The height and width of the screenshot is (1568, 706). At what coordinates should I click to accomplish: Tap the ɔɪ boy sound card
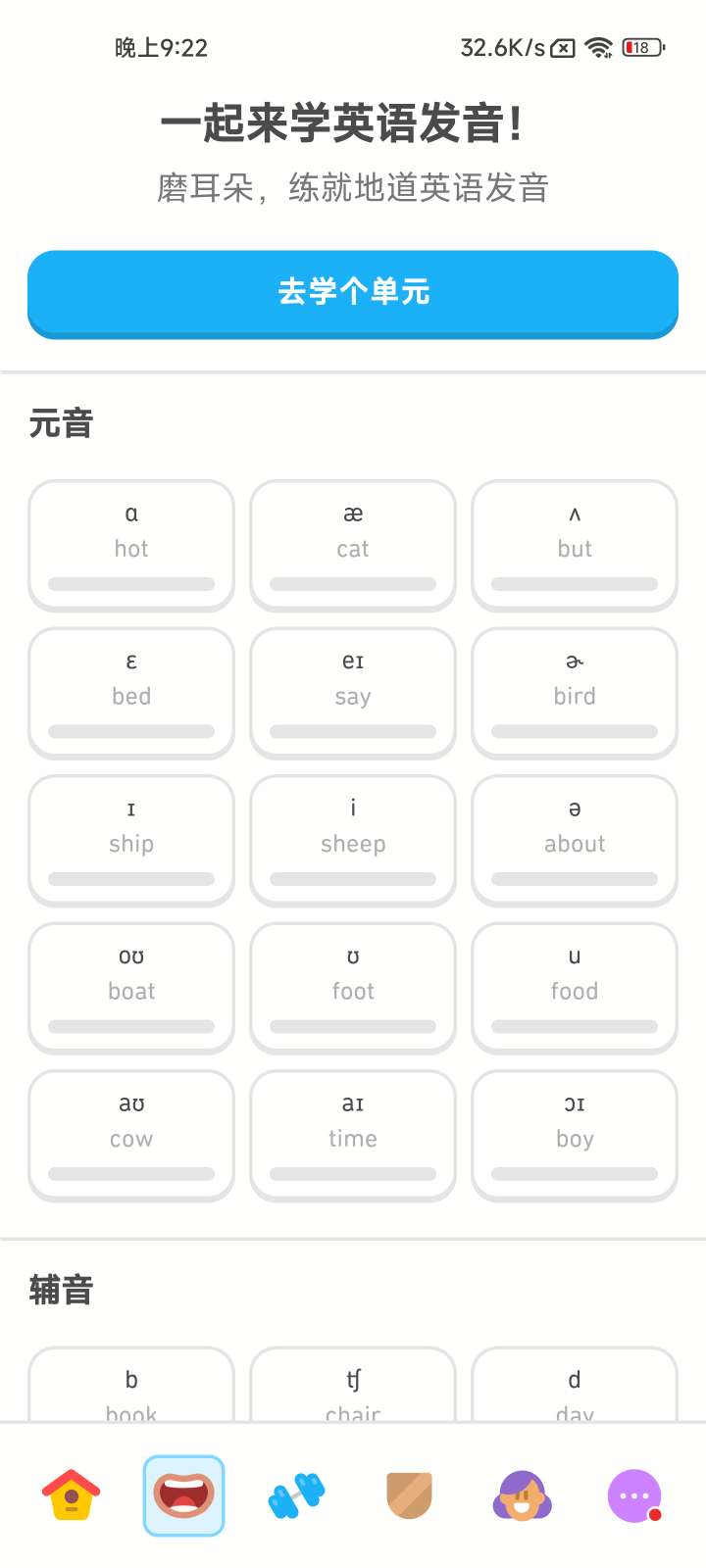point(575,1135)
